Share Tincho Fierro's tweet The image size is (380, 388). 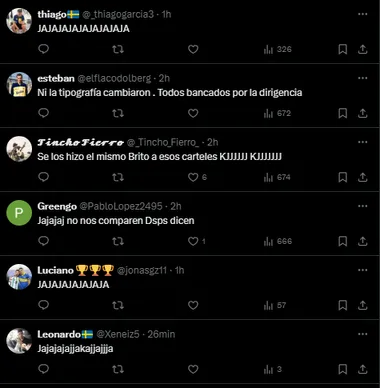pos(362,177)
